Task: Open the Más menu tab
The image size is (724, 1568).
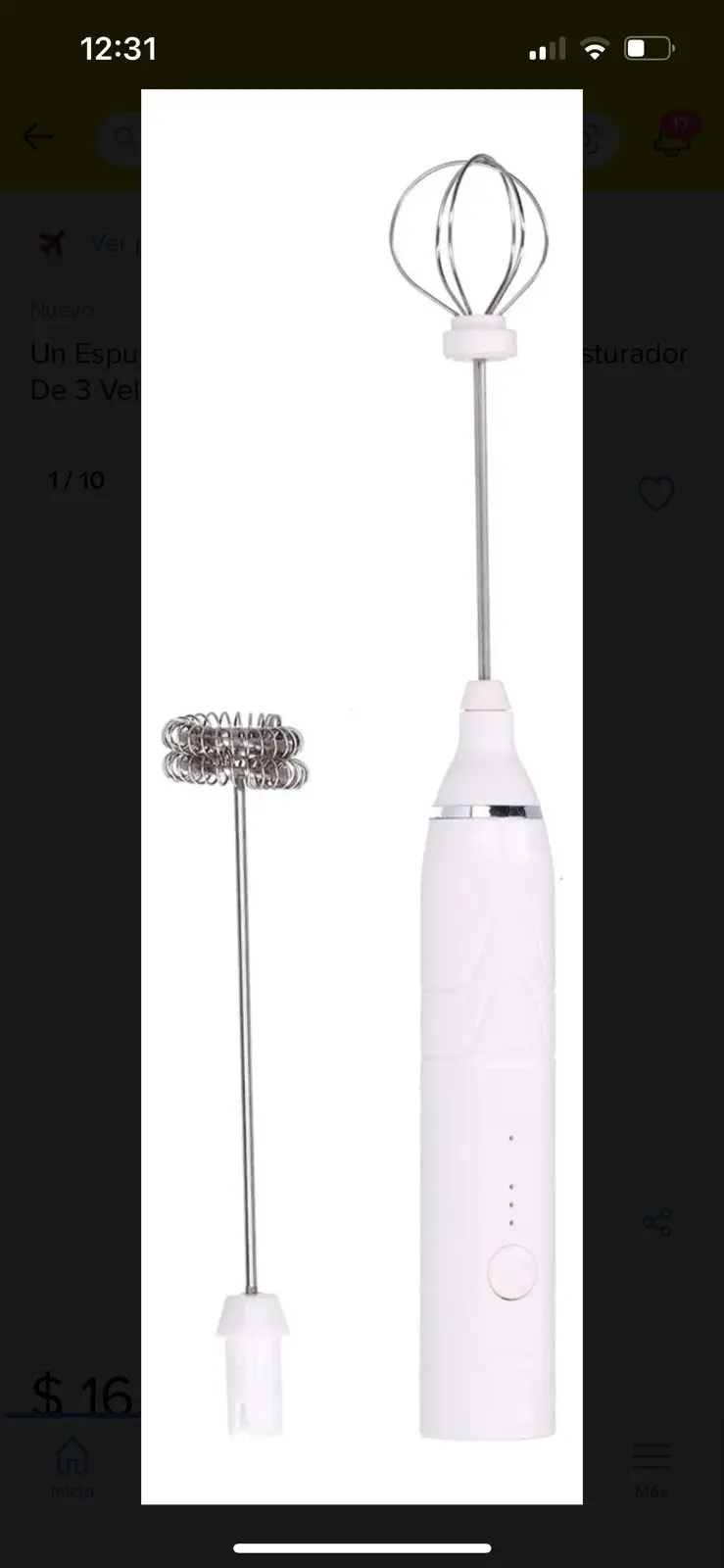Action: (x=651, y=1469)
